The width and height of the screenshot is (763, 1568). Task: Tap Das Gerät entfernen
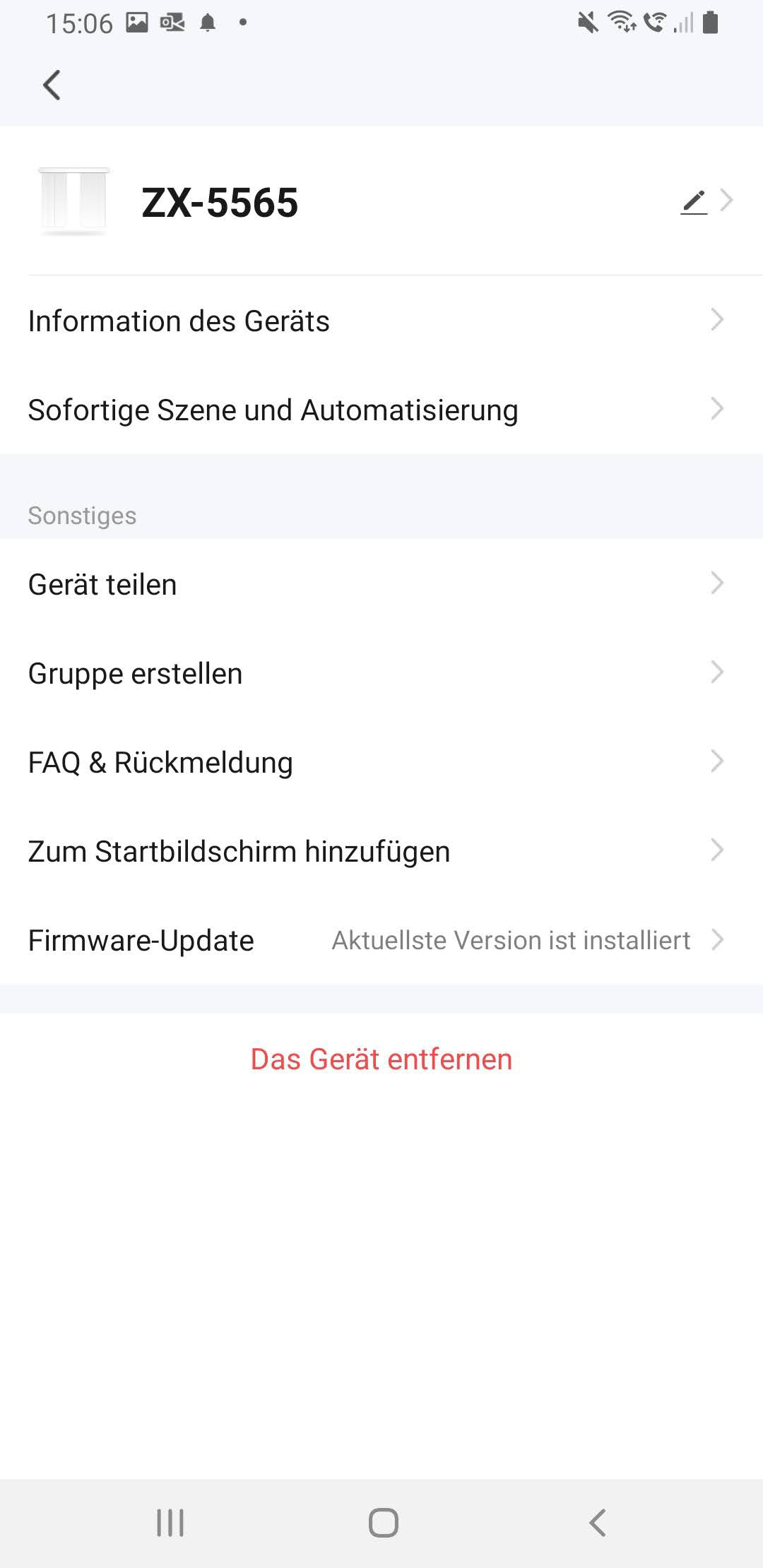(381, 1059)
